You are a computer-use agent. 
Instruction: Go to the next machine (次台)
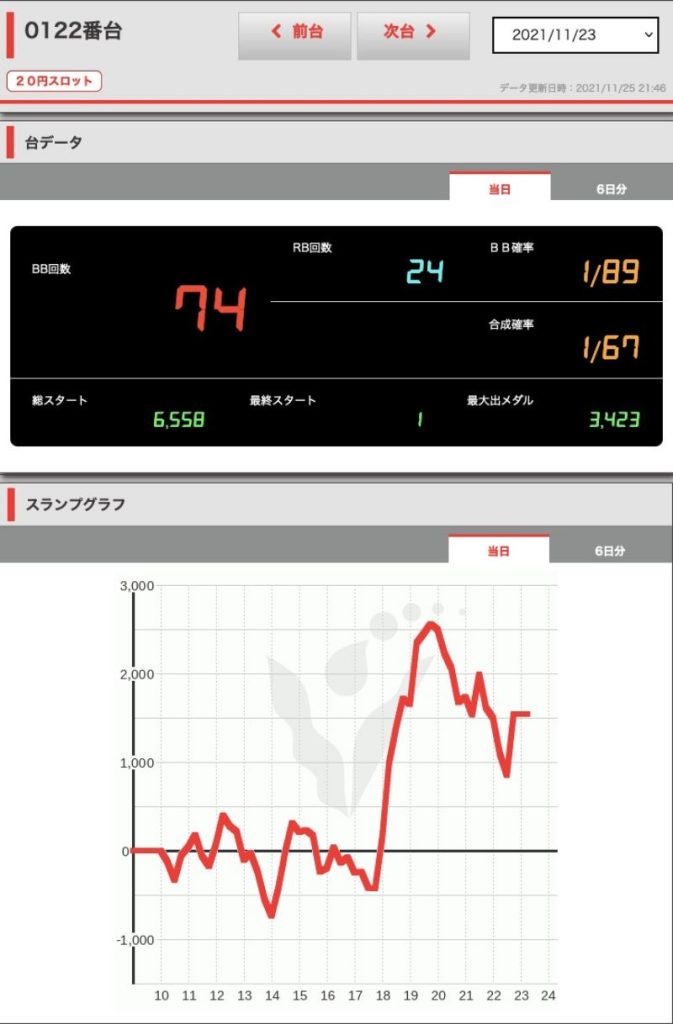(412, 34)
